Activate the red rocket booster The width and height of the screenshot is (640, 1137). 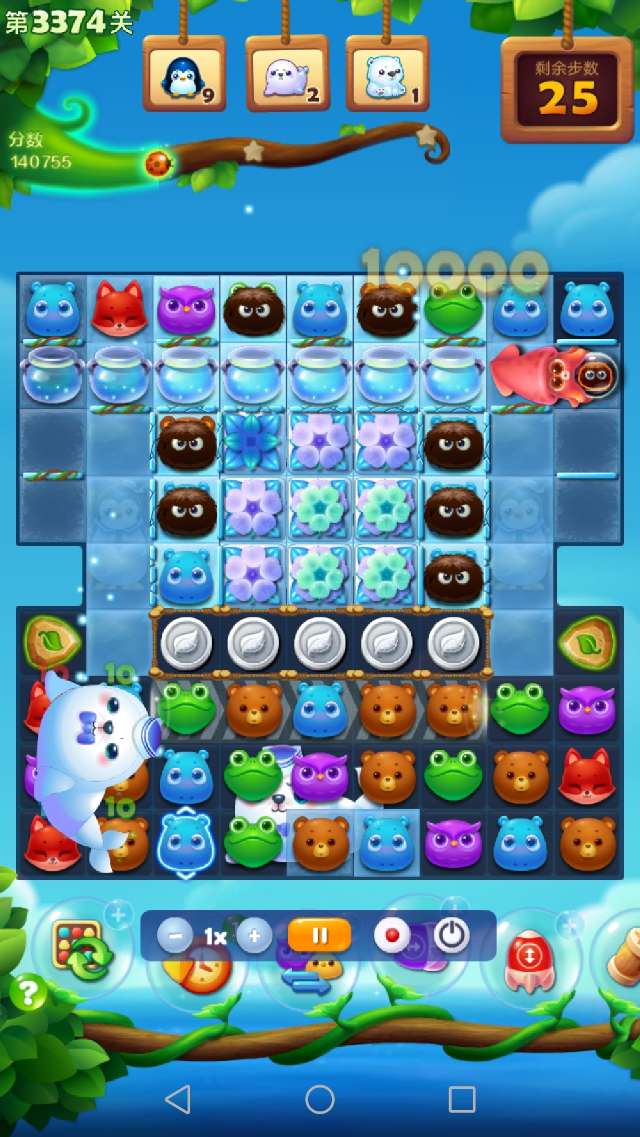coord(529,958)
